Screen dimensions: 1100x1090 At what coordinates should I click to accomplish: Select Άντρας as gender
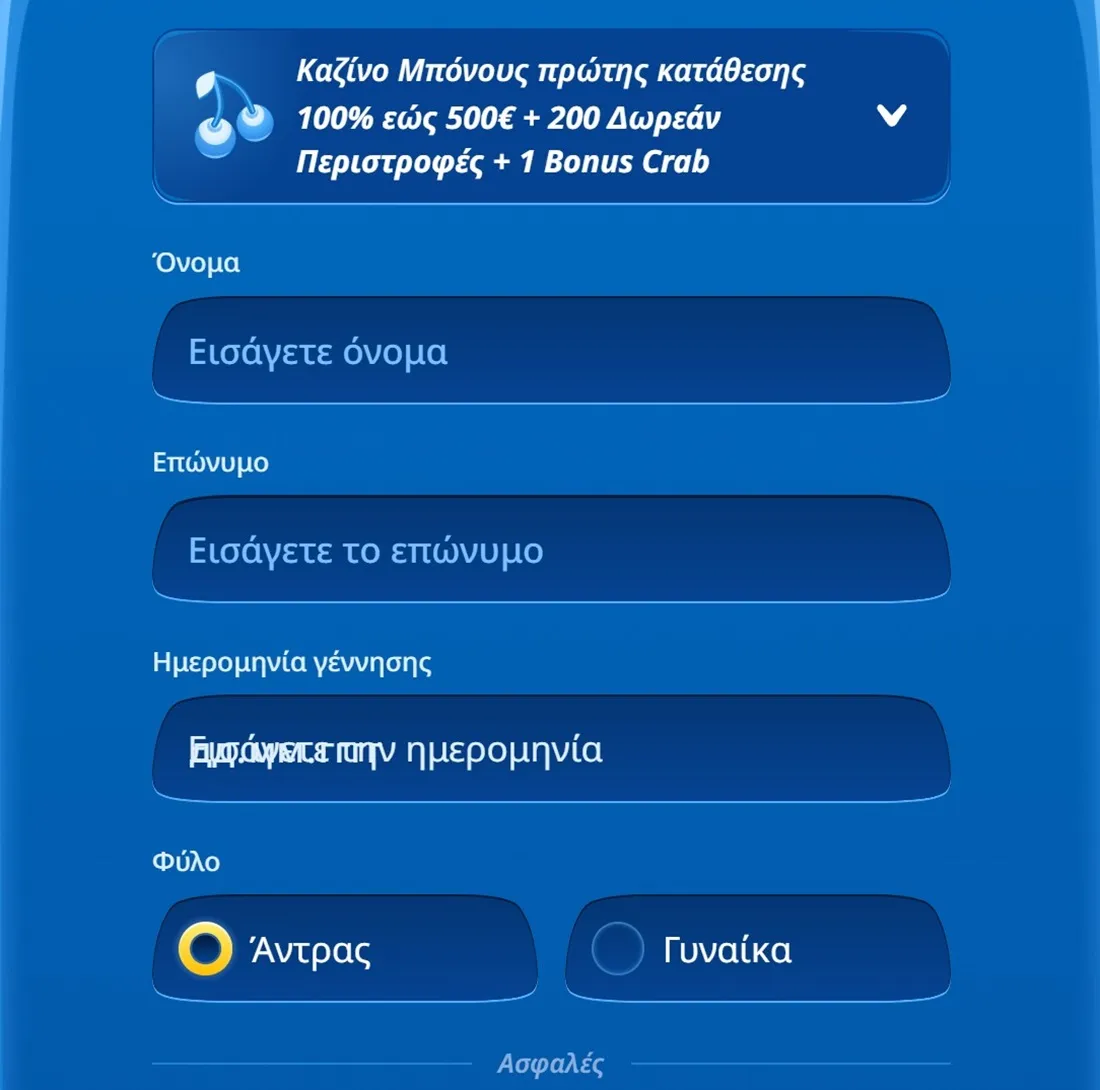point(205,948)
